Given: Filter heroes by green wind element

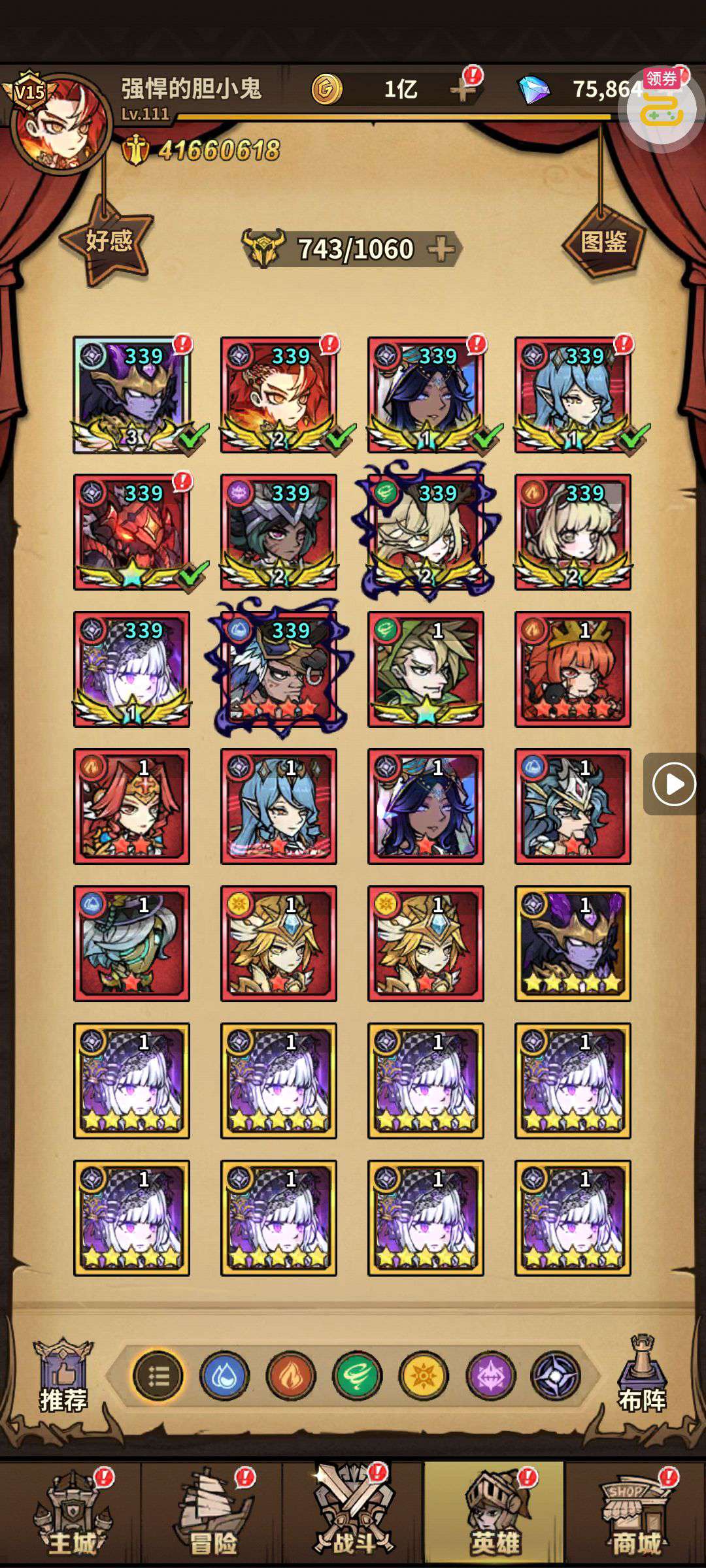Looking at the screenshot, I should point(357,1376).
